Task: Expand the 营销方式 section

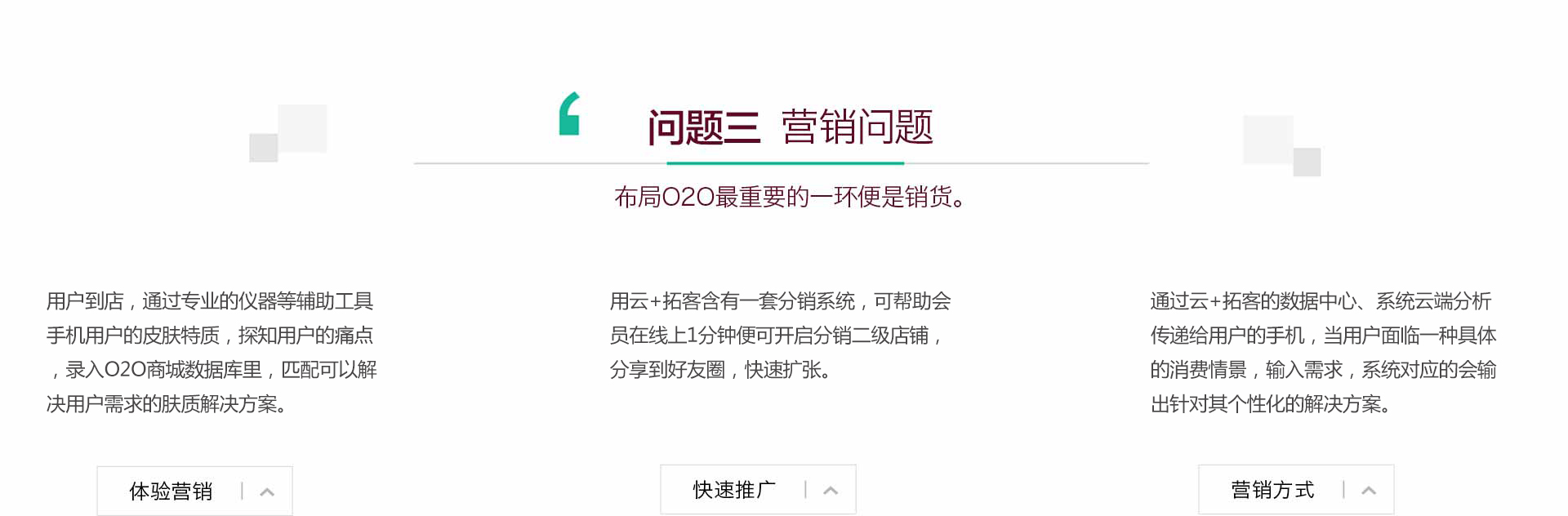Action: pos(1368,490)
